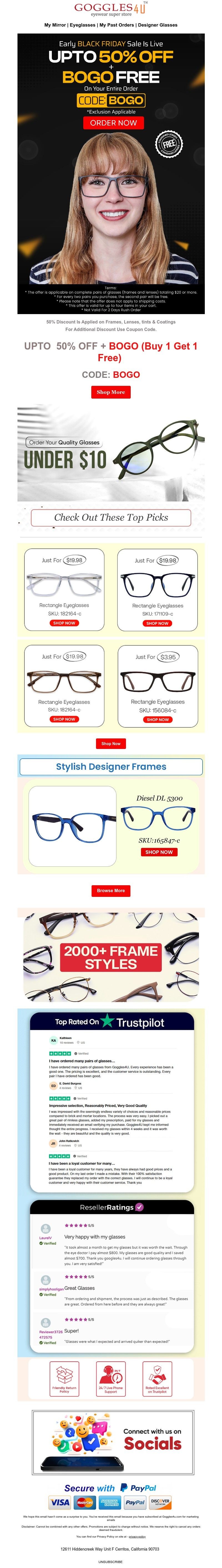Screen dimensions: 222x1568
Task: Open the Designer Glasses link
Action: click(157, 25)
